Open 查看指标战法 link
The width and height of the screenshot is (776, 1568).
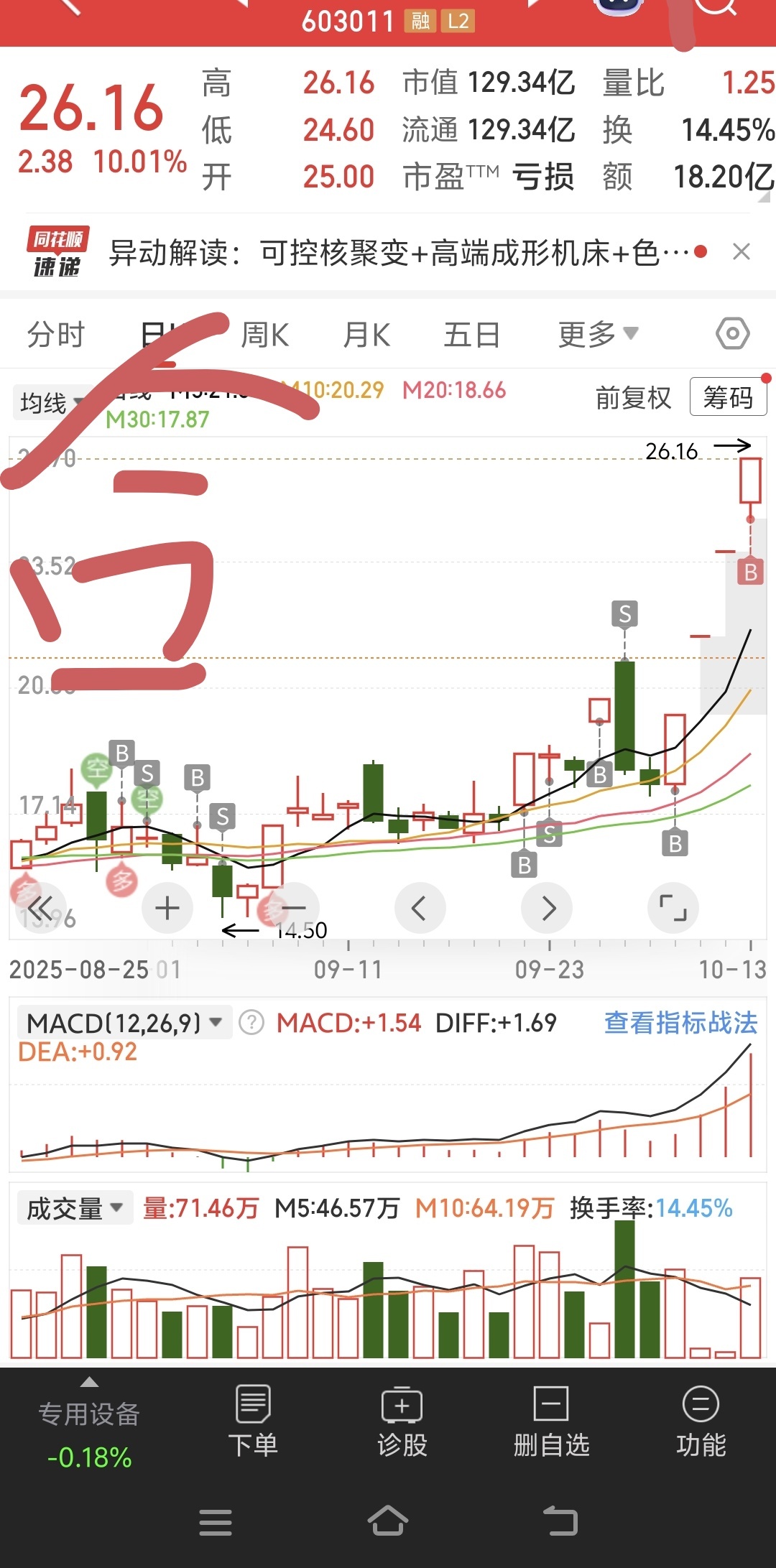680,1023
